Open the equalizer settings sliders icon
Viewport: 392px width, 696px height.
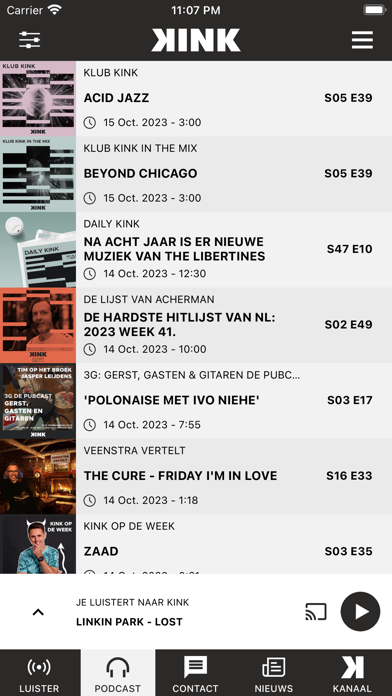click(x=29, y=40)
